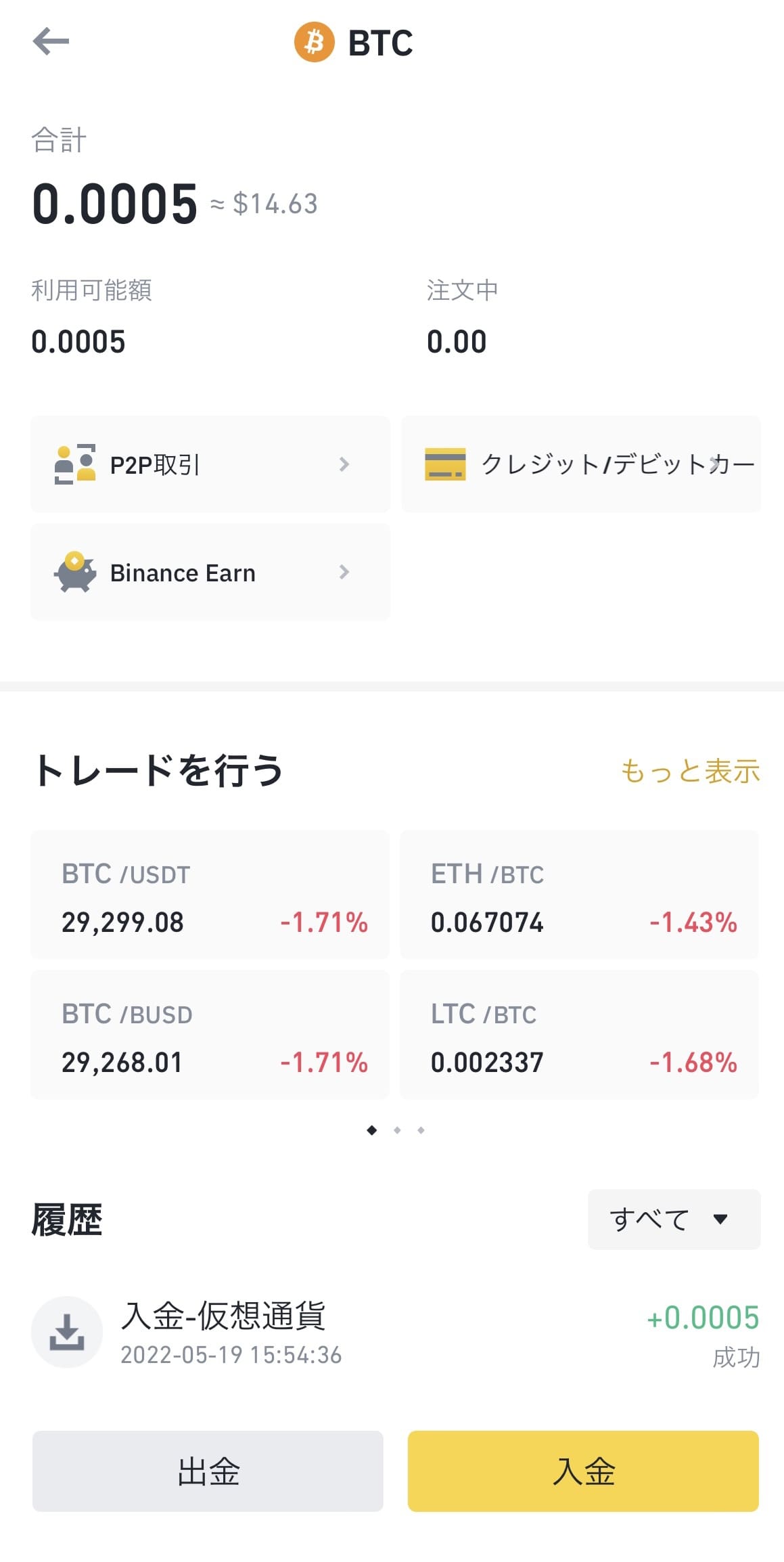784x1562 pixels.
Task: View the 入金-仮想通貨 deposit record
Action: click(396, 1332)
